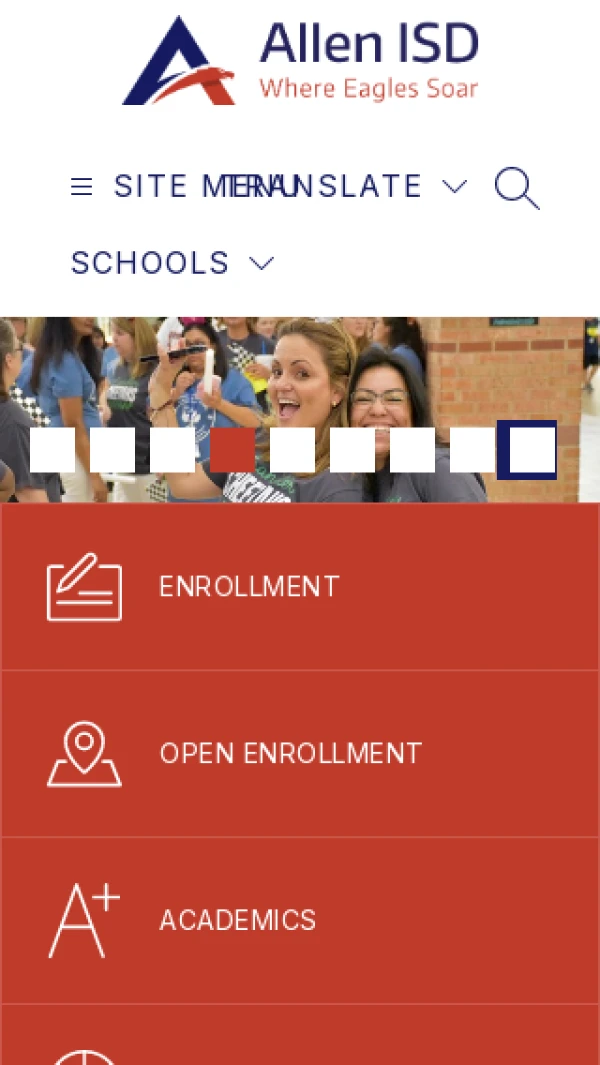
Task: Select the first slideshow indicator
Action: [x=52, y=450]
